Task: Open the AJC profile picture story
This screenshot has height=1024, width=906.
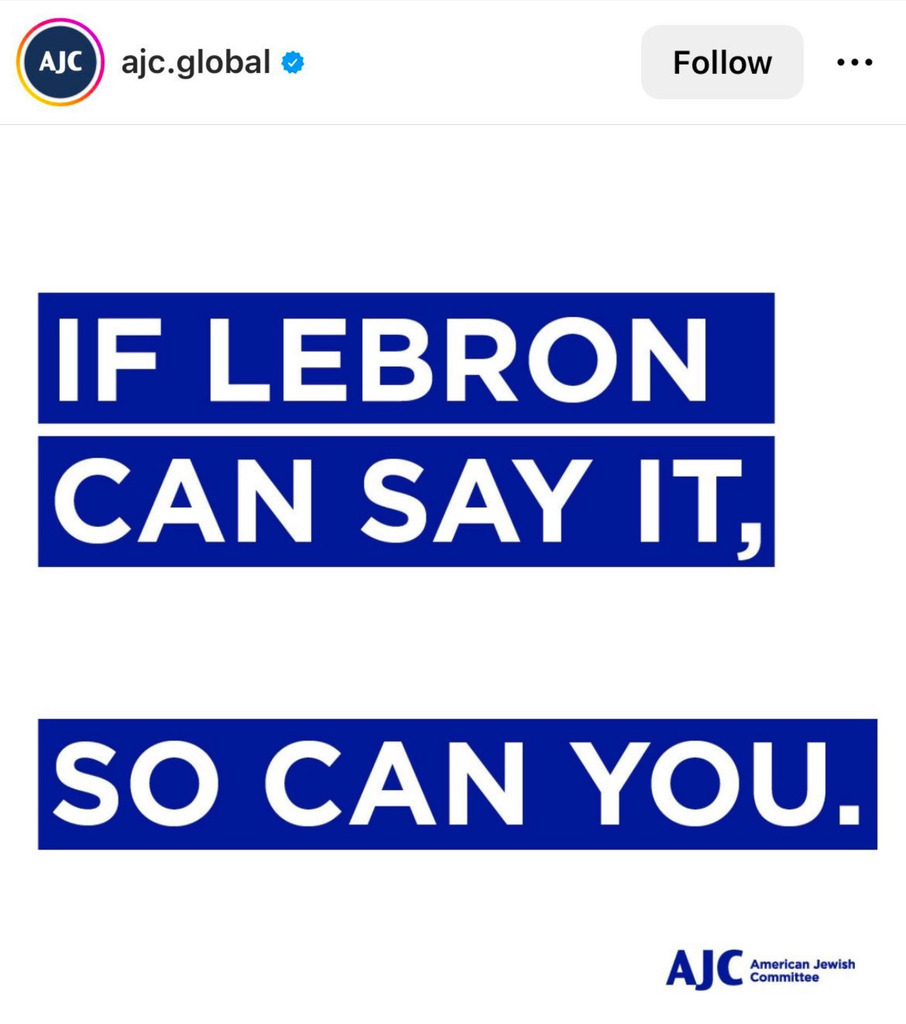Action: pos(61,62)
